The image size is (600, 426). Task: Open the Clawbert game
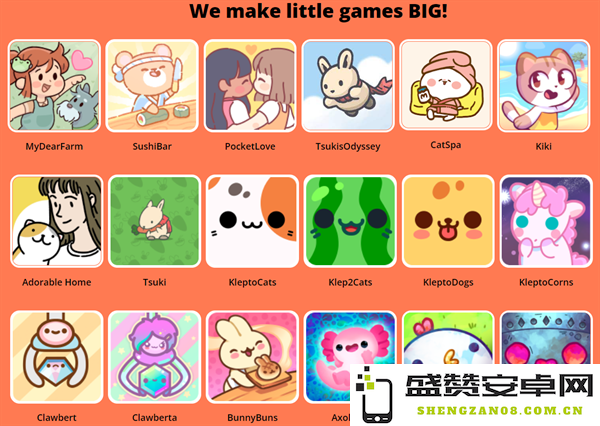[56, 357]
